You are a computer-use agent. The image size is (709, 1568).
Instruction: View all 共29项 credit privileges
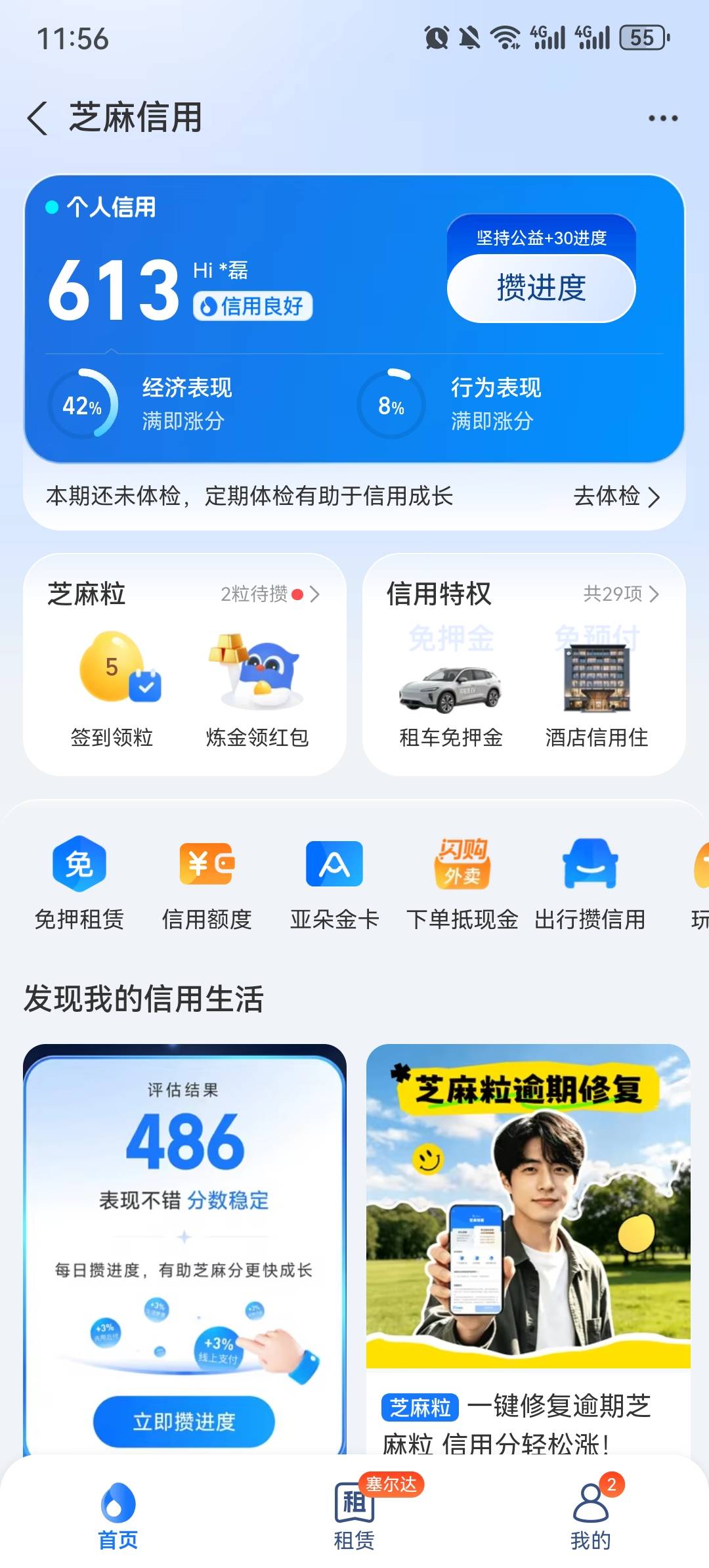[620, 594]
